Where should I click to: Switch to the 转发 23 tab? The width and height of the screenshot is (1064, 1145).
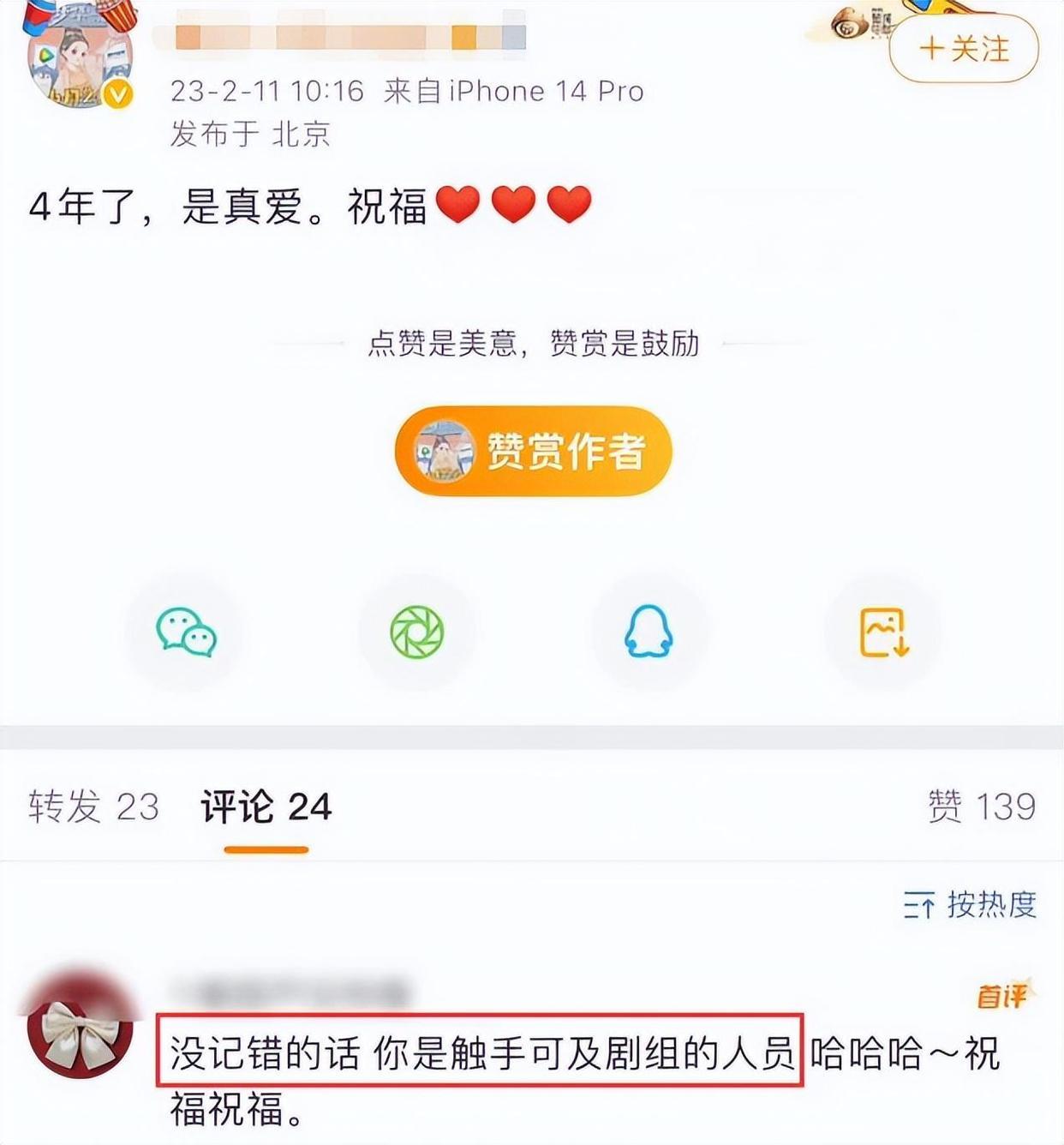pyautogui.click(x=93, y=806)
